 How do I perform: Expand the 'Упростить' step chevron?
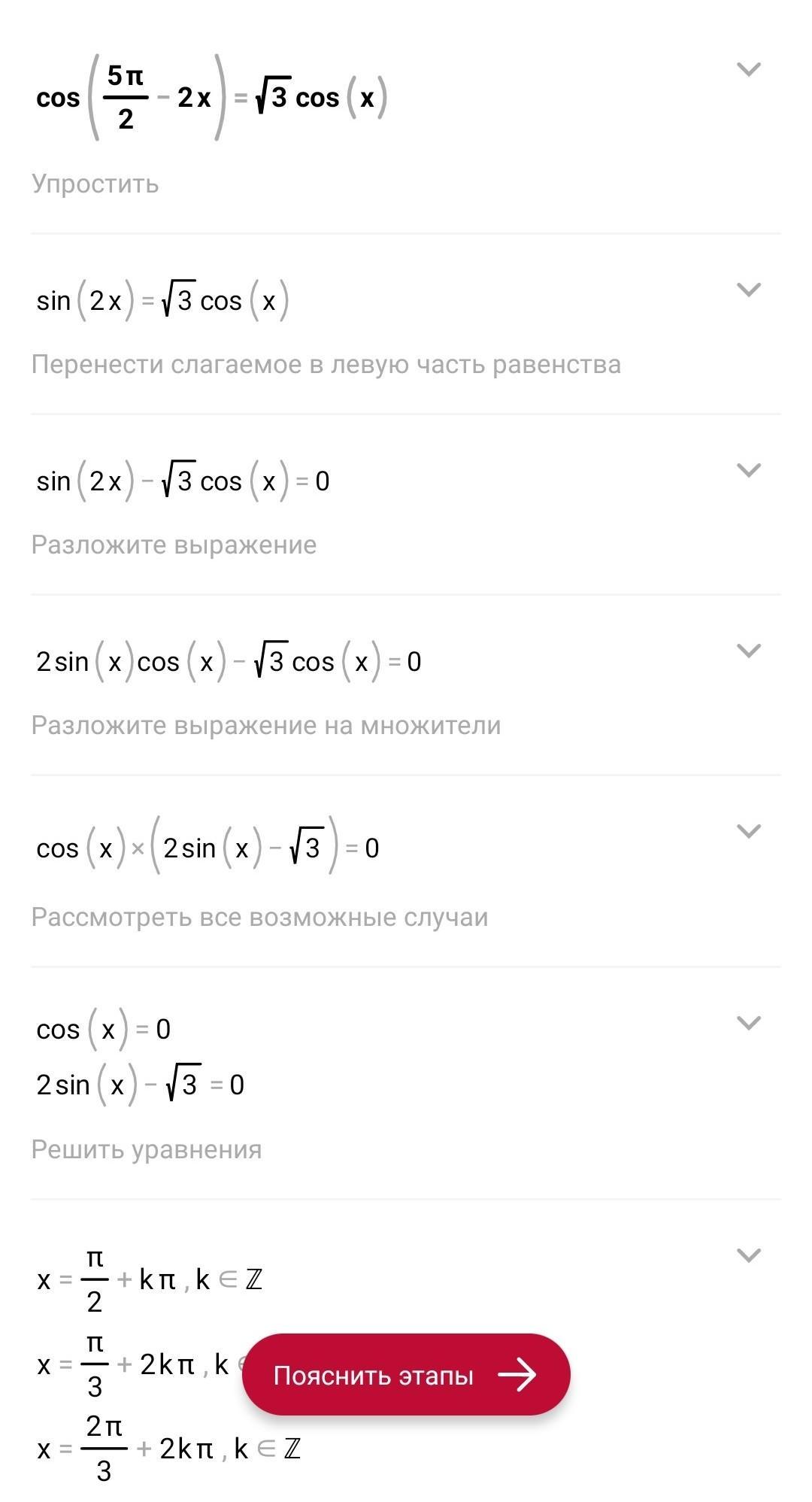(748, 70)
